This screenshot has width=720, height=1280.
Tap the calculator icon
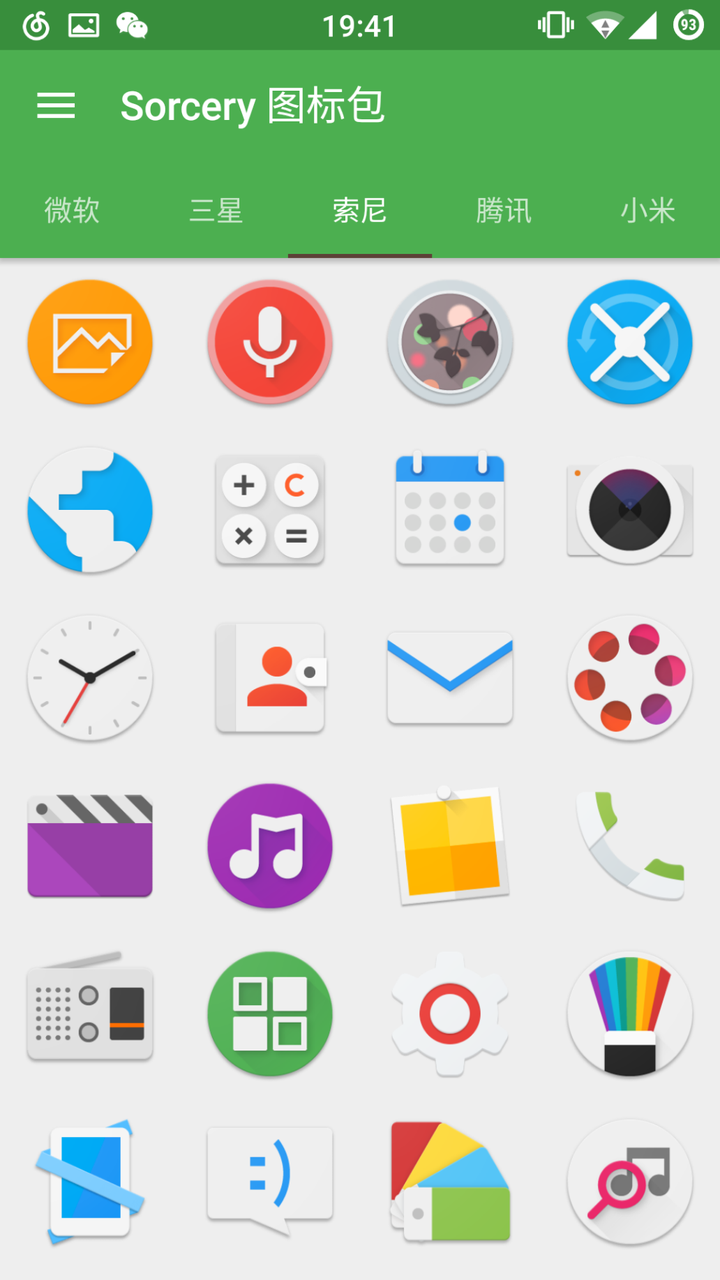(270, 510)
